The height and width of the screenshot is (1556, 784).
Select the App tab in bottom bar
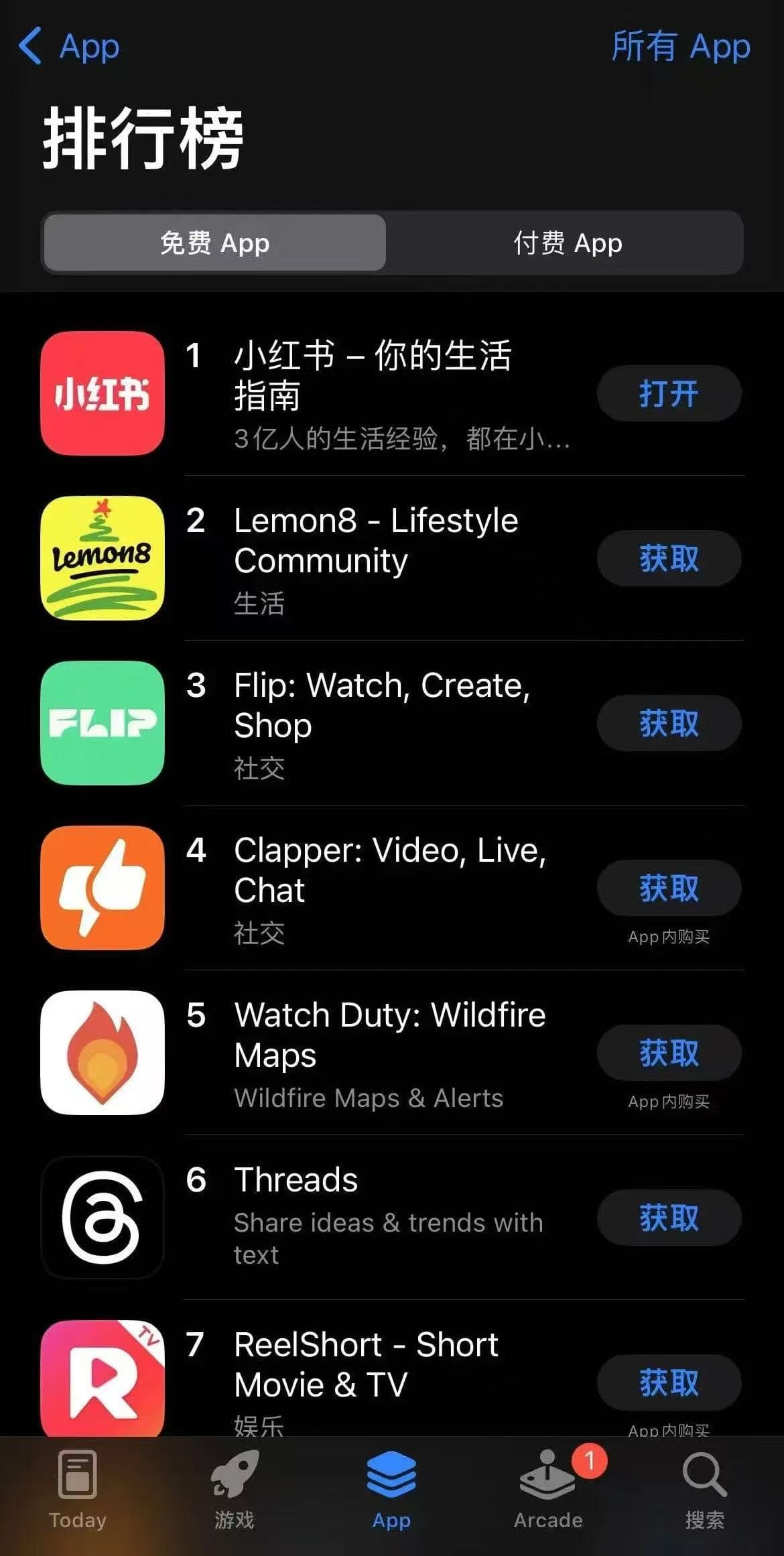click(x=391, y=1488)
